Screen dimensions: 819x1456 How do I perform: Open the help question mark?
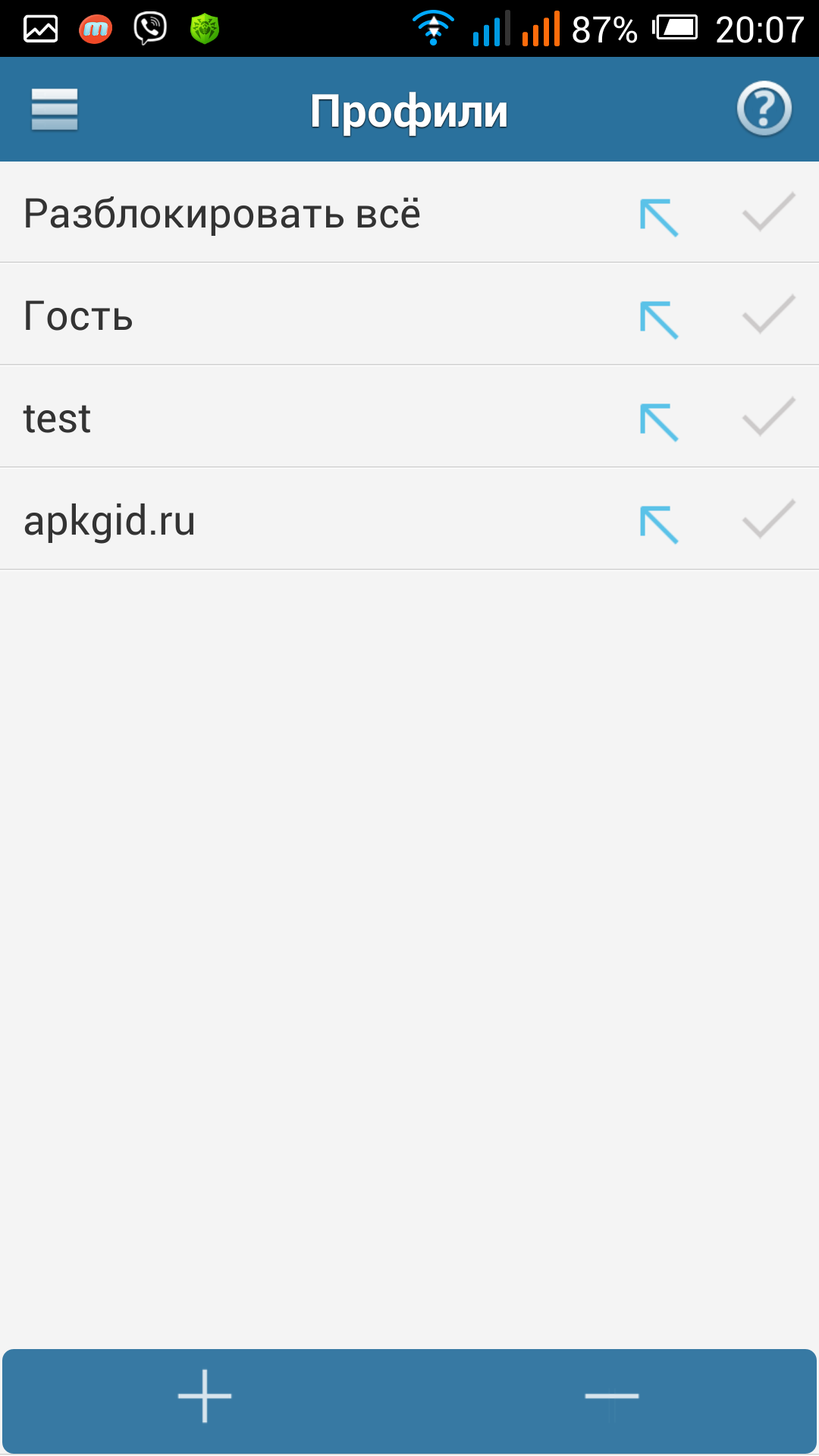pyautogui.click(x=764, y=109)
